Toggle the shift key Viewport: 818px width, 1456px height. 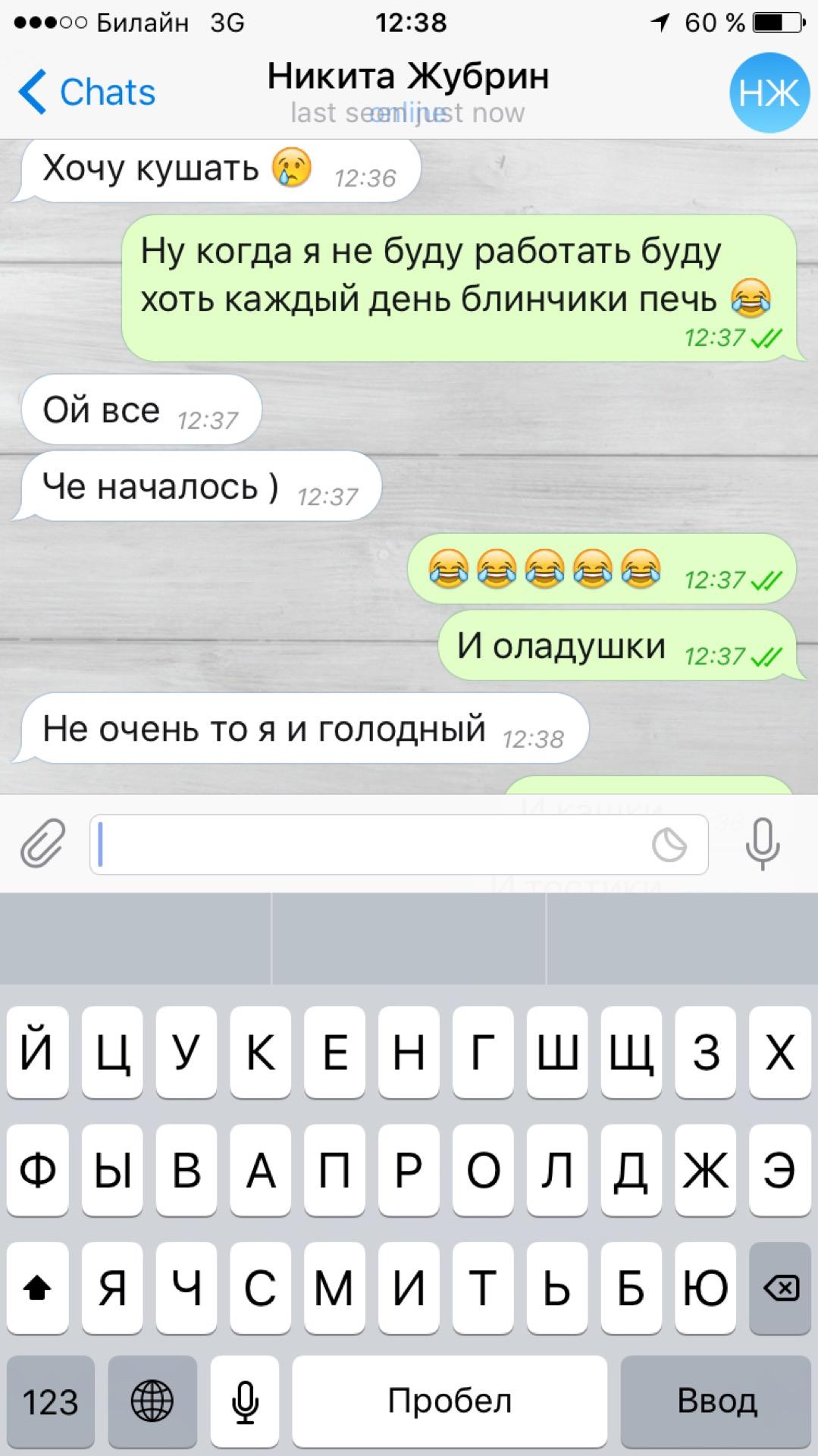coord(37,1288)
